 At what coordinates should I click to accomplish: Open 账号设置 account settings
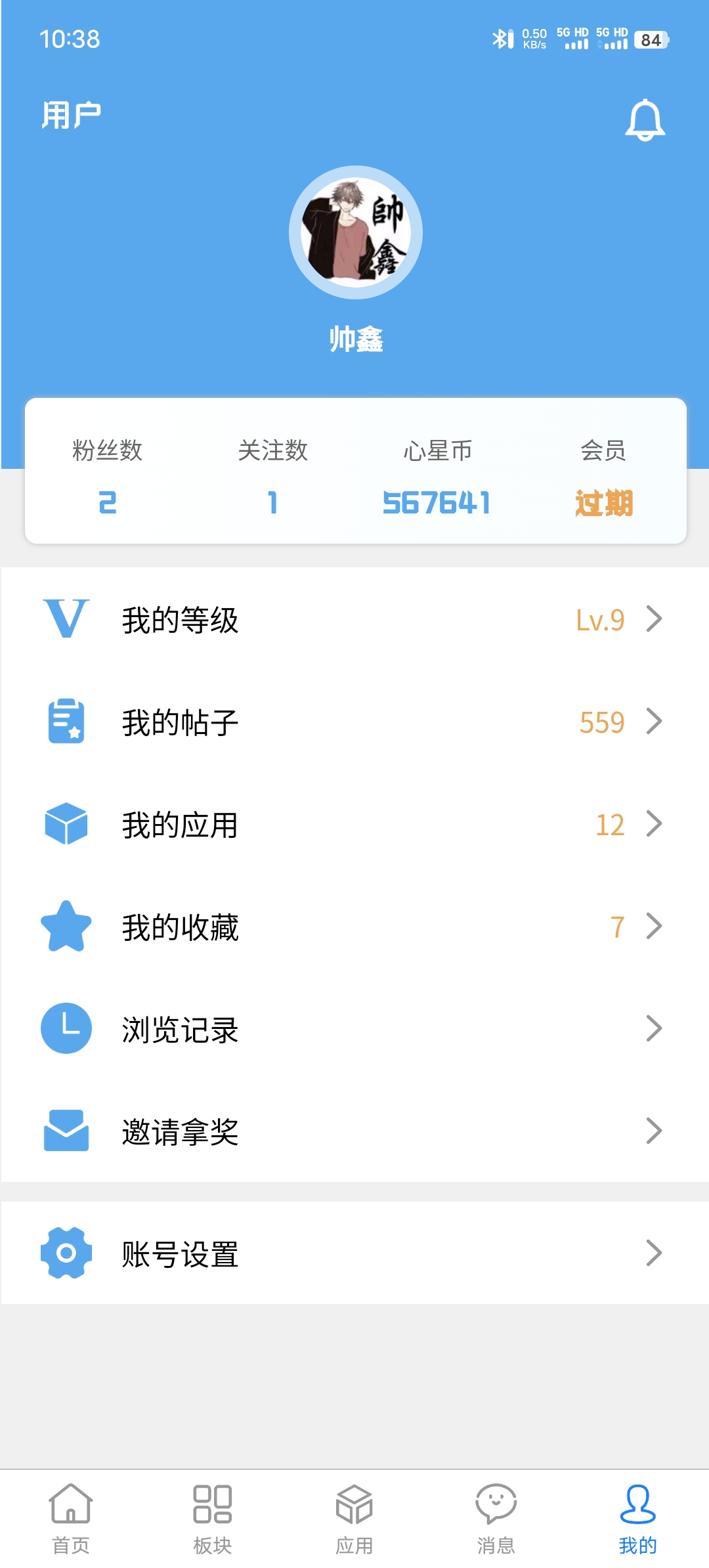point(354,1253)
